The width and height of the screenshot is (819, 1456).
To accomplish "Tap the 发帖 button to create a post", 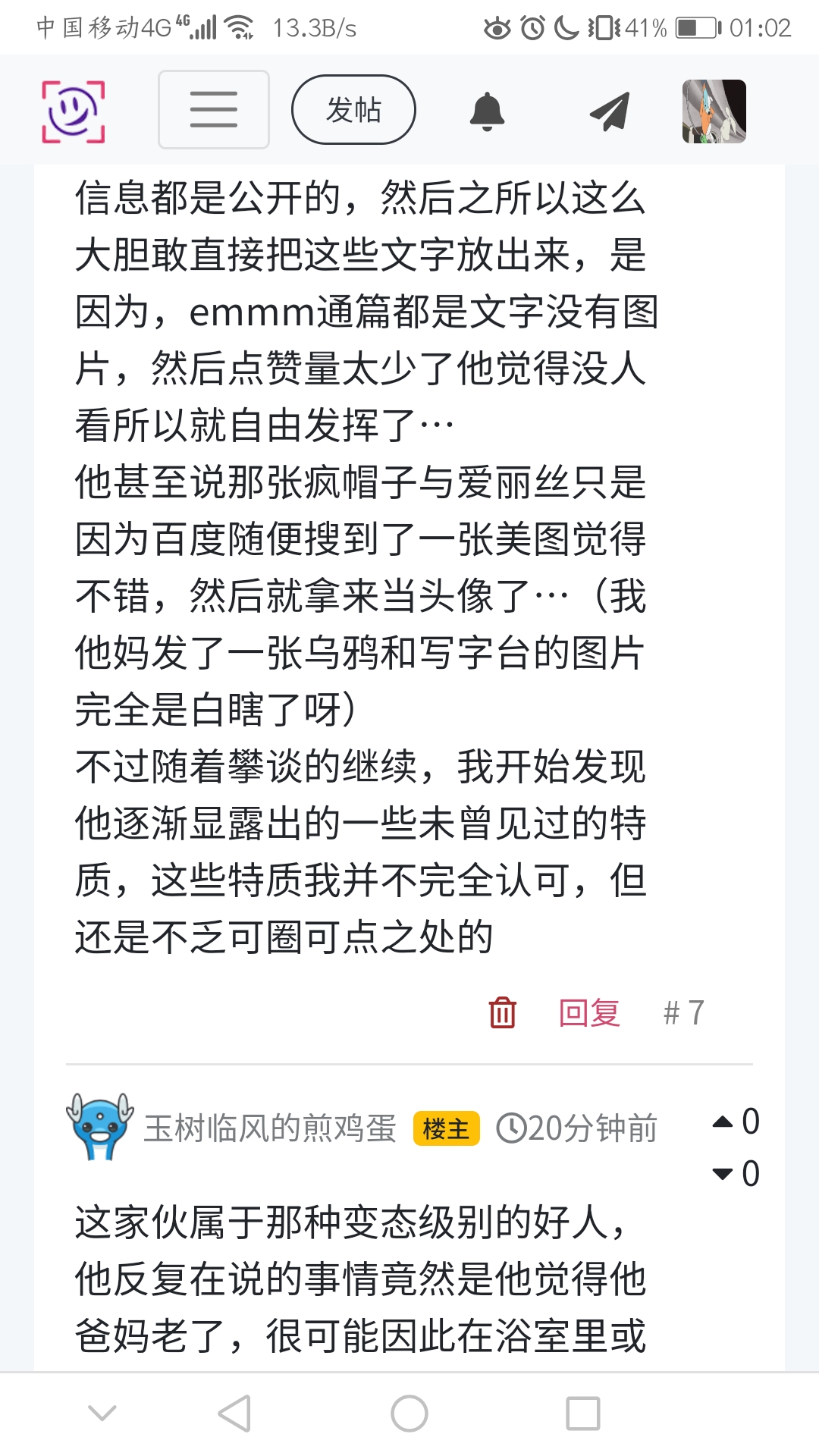I will tap(353, 110).
